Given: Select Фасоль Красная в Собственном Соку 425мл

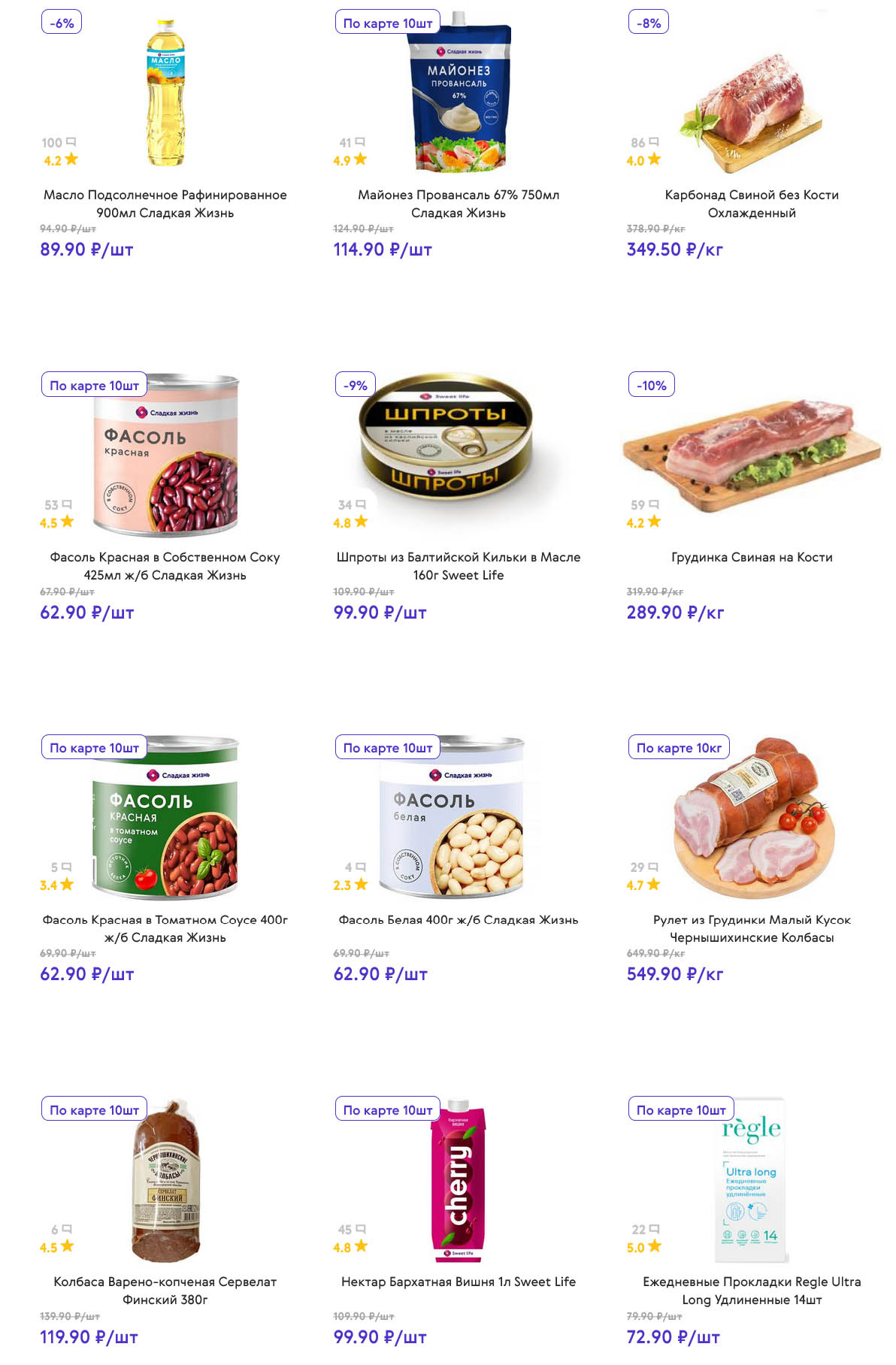Looking at the screenshot, I should [165, 565].
